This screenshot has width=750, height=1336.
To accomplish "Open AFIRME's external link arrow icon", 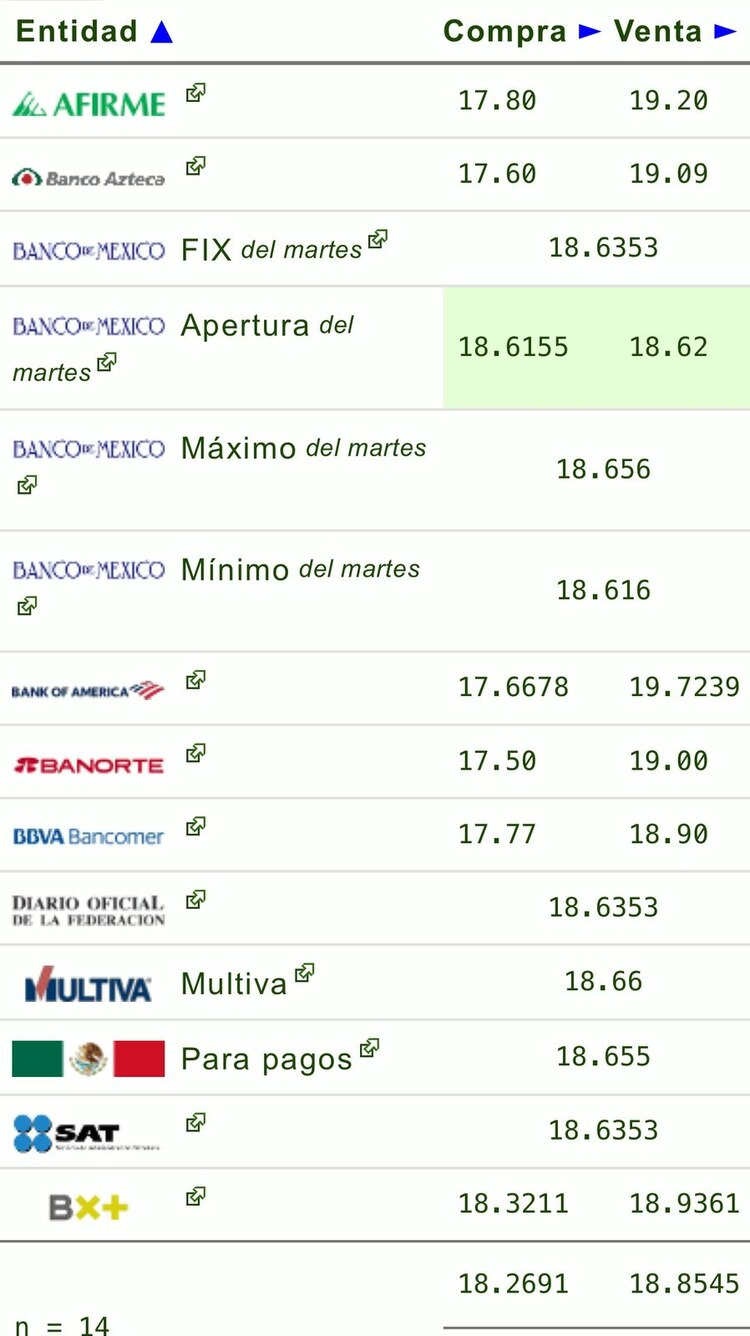I will tap(194, 92).
